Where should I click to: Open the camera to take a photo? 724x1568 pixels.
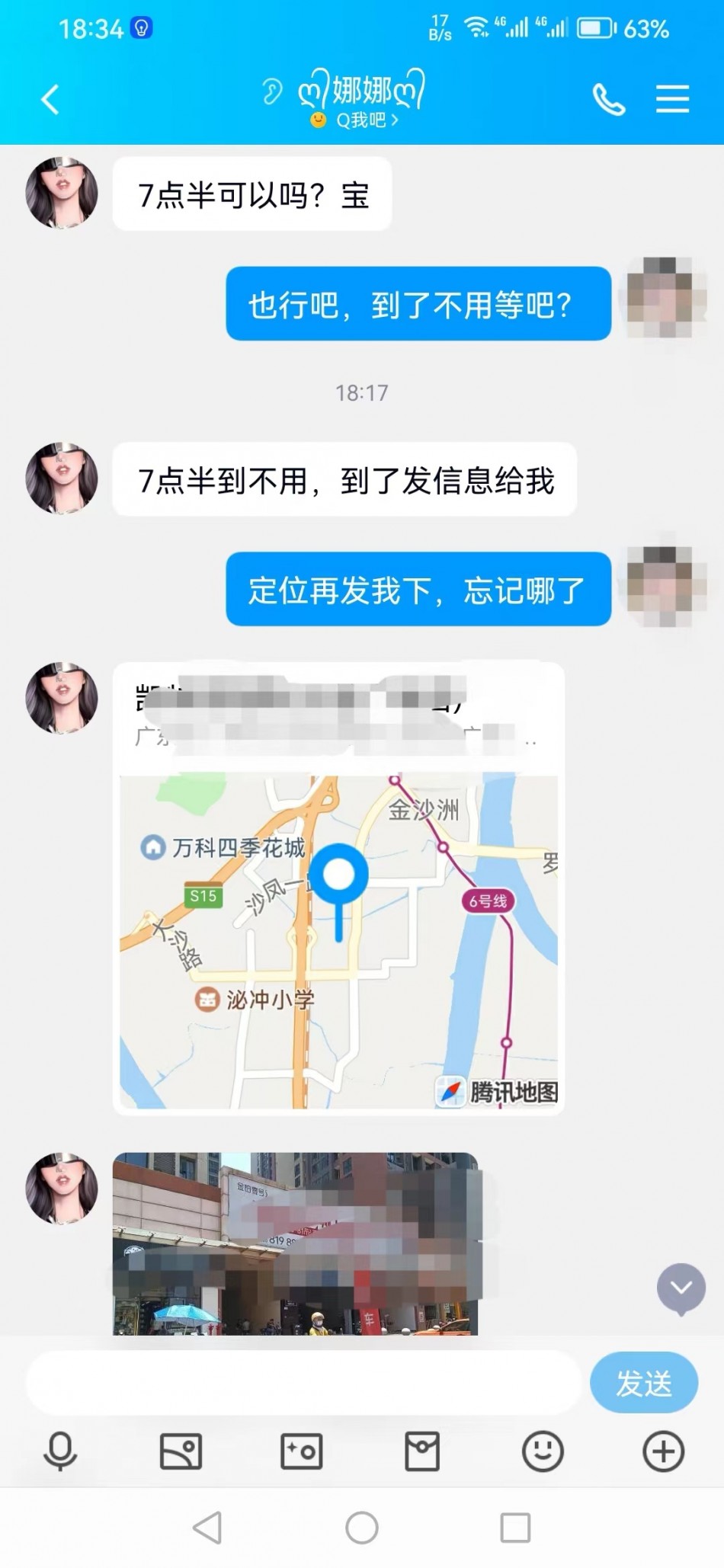point(301,1451)
